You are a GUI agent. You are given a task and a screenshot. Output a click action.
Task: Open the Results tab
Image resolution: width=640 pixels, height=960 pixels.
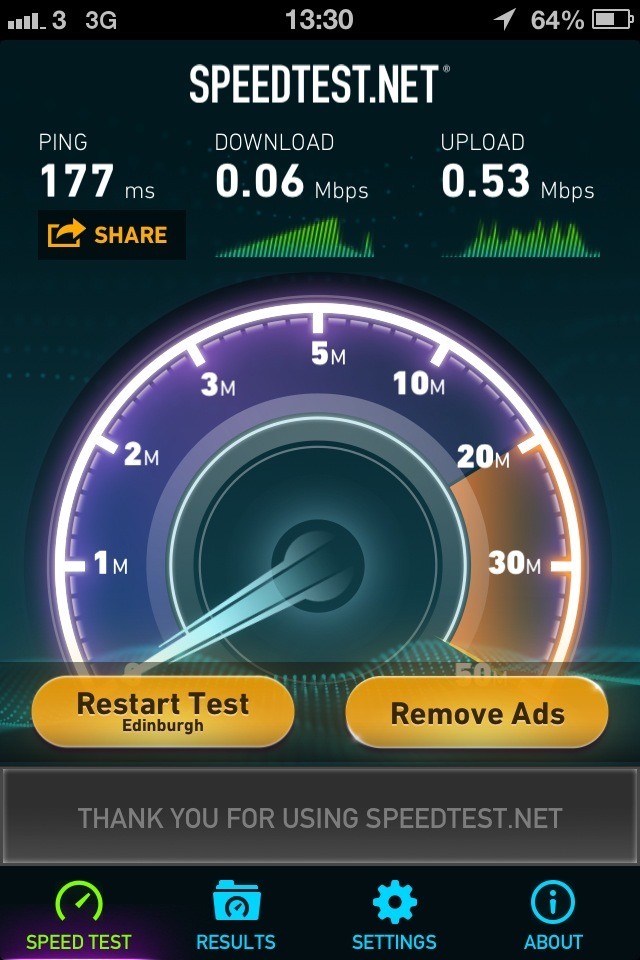click(x=236, y=915)
